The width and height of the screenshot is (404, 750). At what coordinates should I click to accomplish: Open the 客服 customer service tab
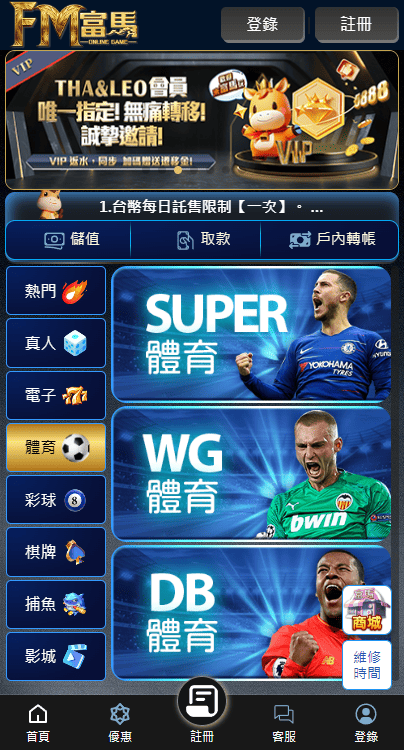pos(284,724)
